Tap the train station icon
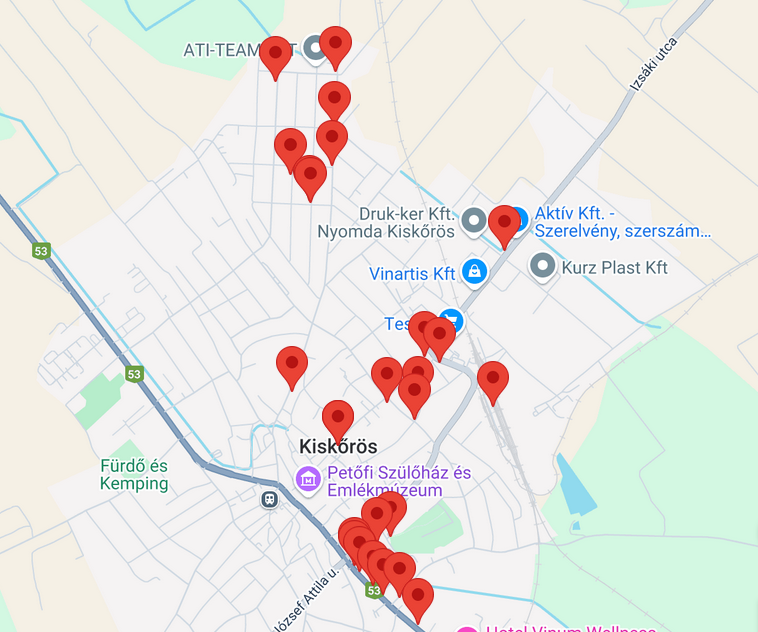 click(269, 499)
